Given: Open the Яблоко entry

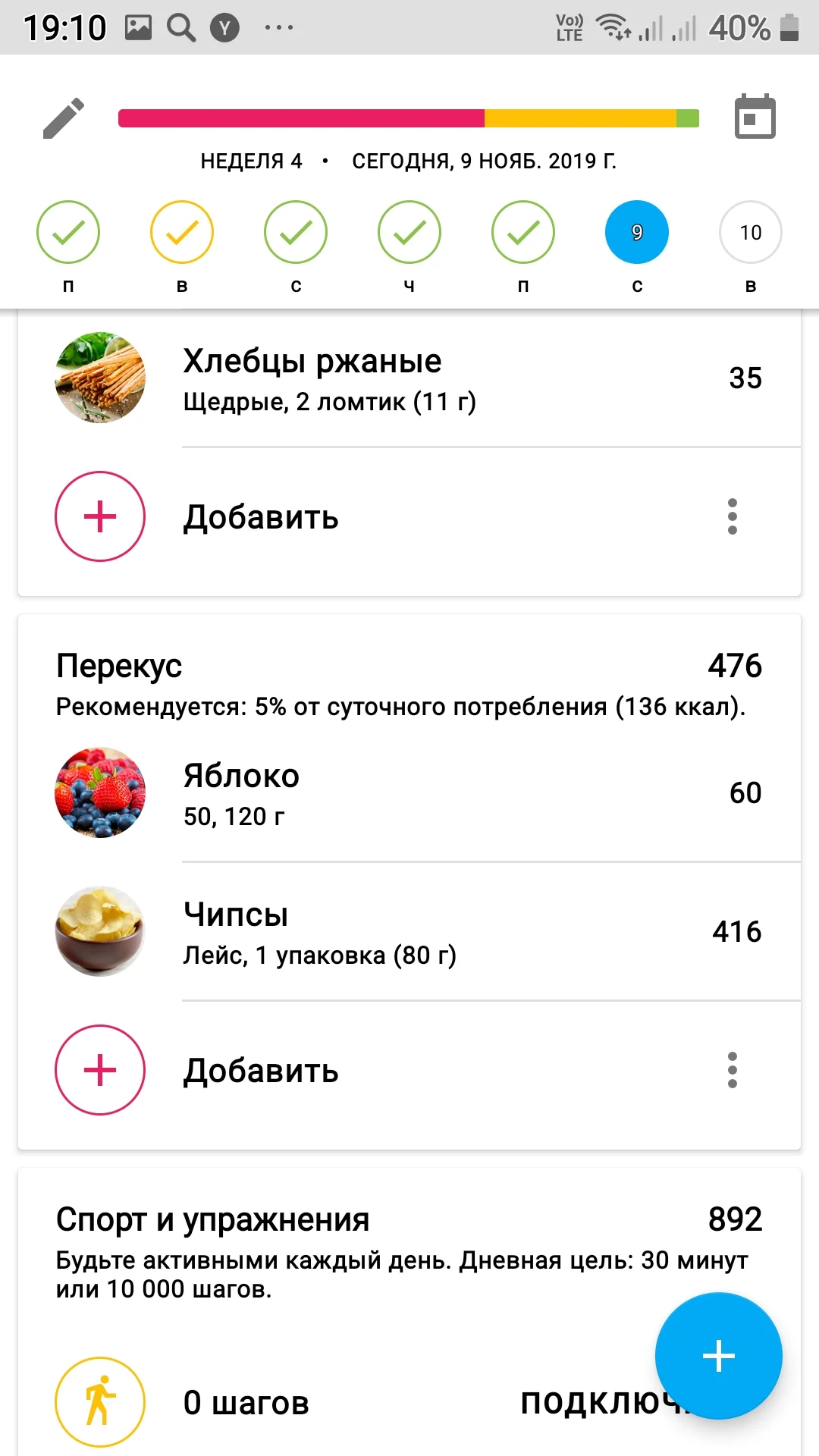Looking at the screenshot, I should (x=409, y=793).
